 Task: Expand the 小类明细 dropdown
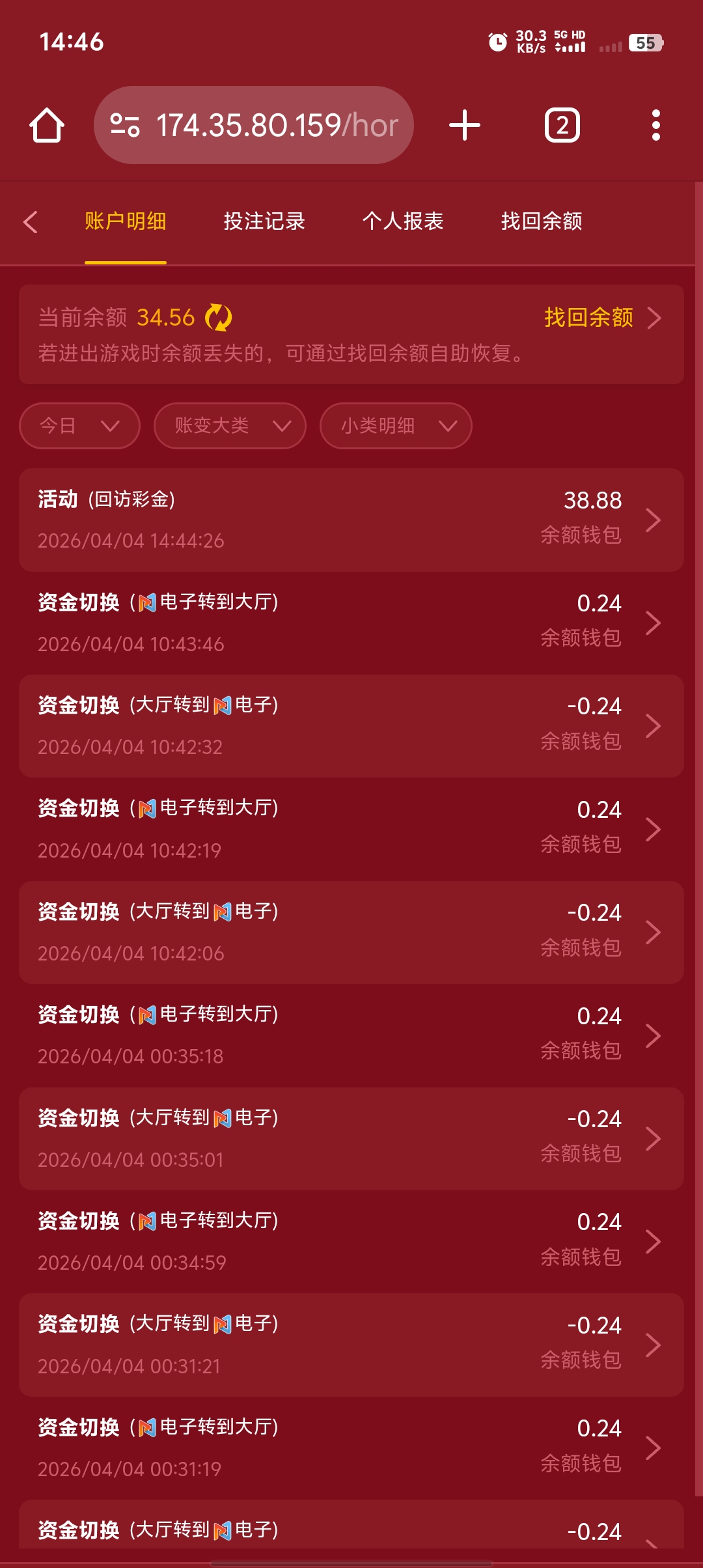[x=396, y=426]
